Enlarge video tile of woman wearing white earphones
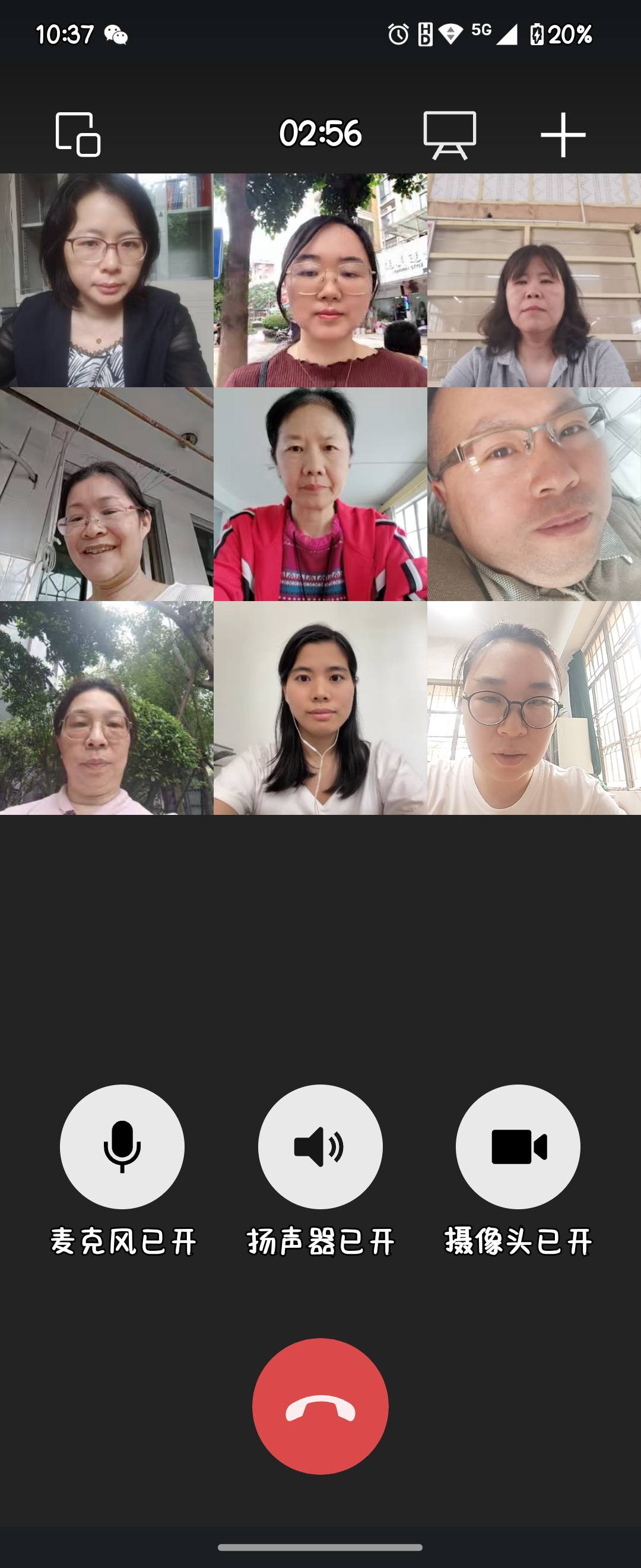Viewport: 641px width, 1568px height. (x=320, y=708)
